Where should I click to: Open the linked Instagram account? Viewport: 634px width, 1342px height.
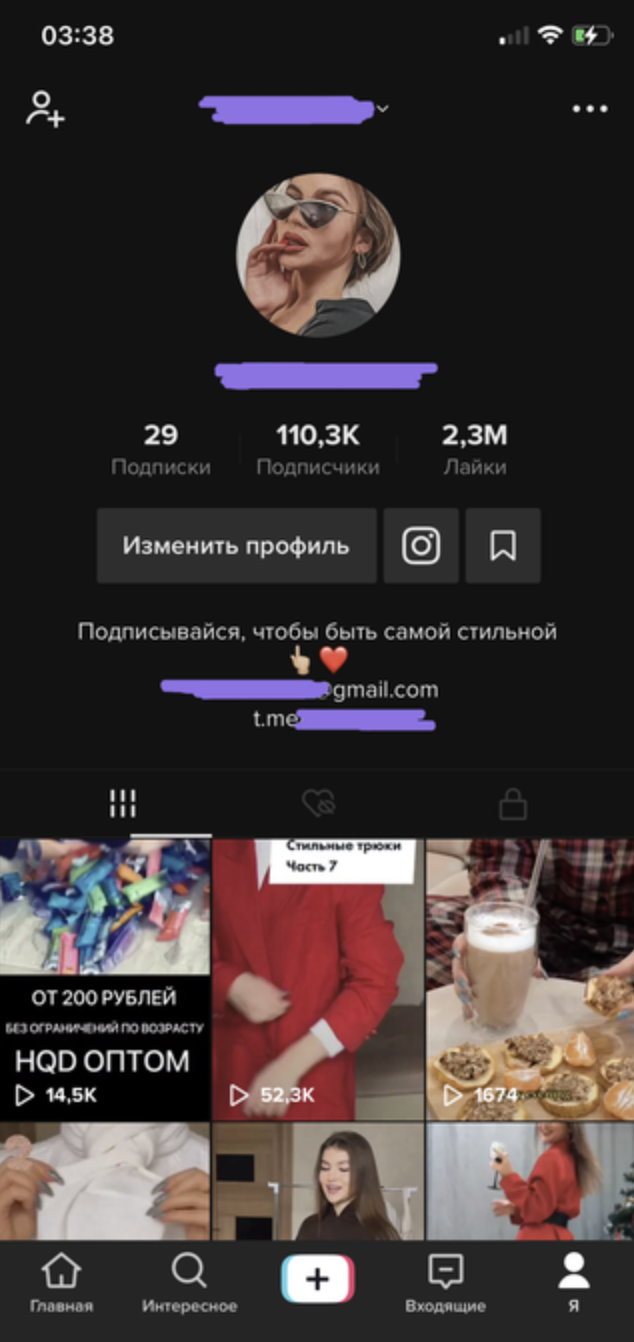click(421, 545)
